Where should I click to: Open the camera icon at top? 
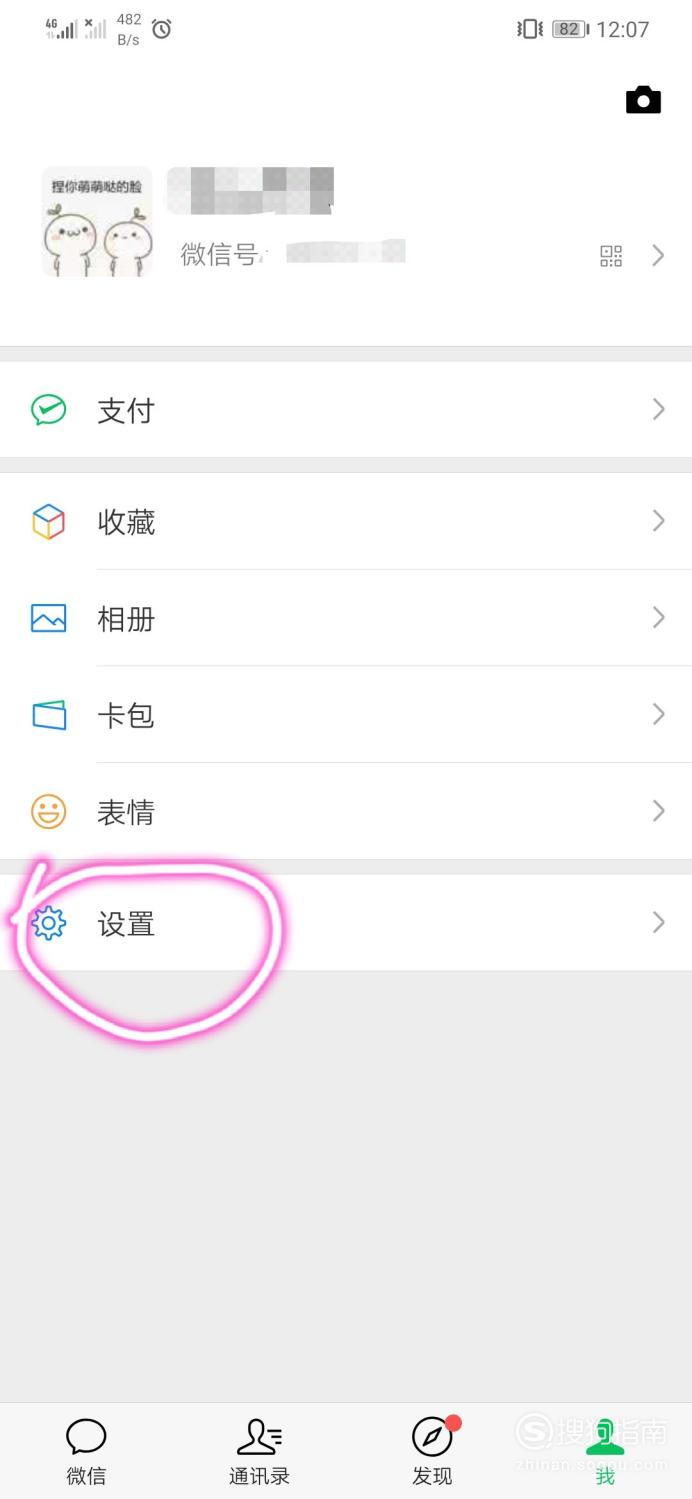pyautogui.click(x=643, y=100)
